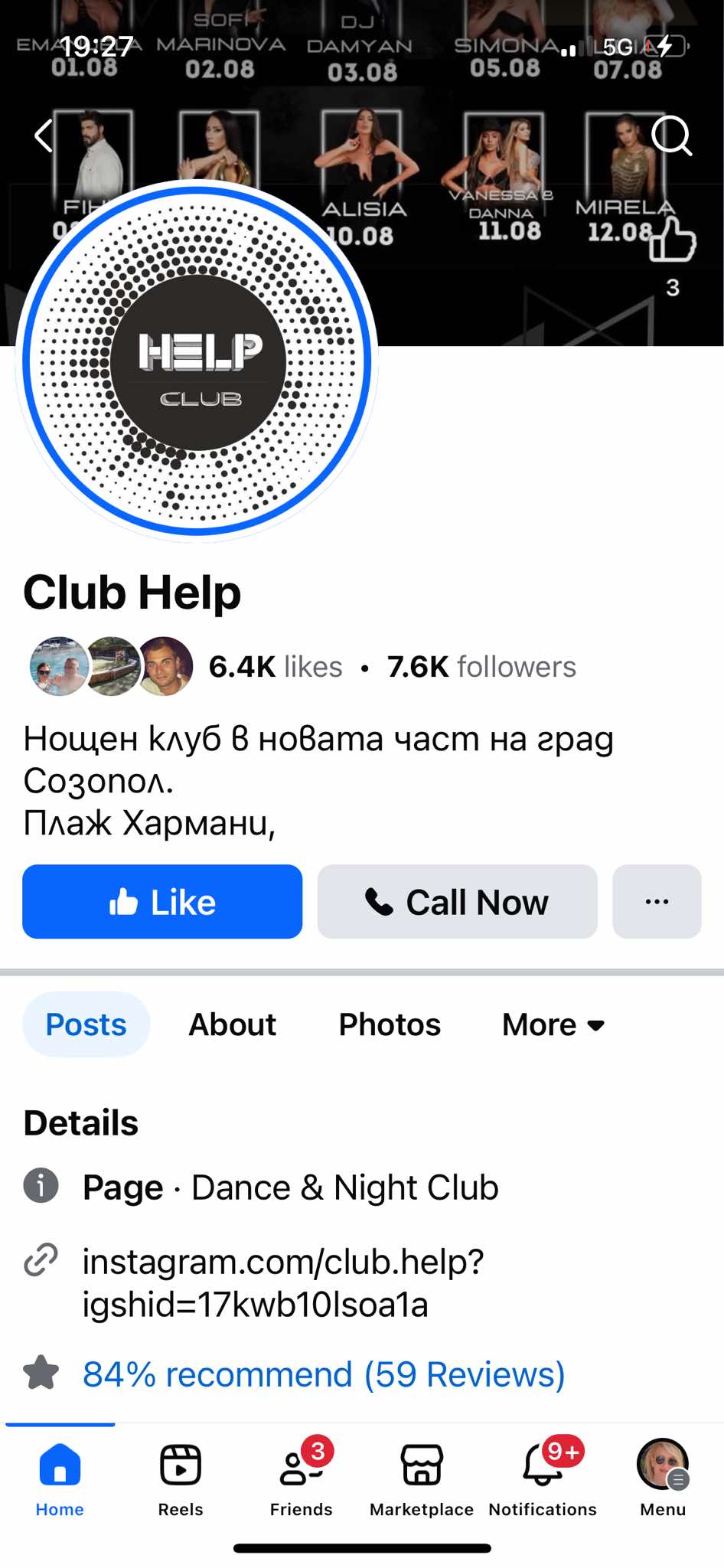Open the Friends tab
Image resolution: width=724 pixels, height=1568 pixels.
click(301, 1479)
